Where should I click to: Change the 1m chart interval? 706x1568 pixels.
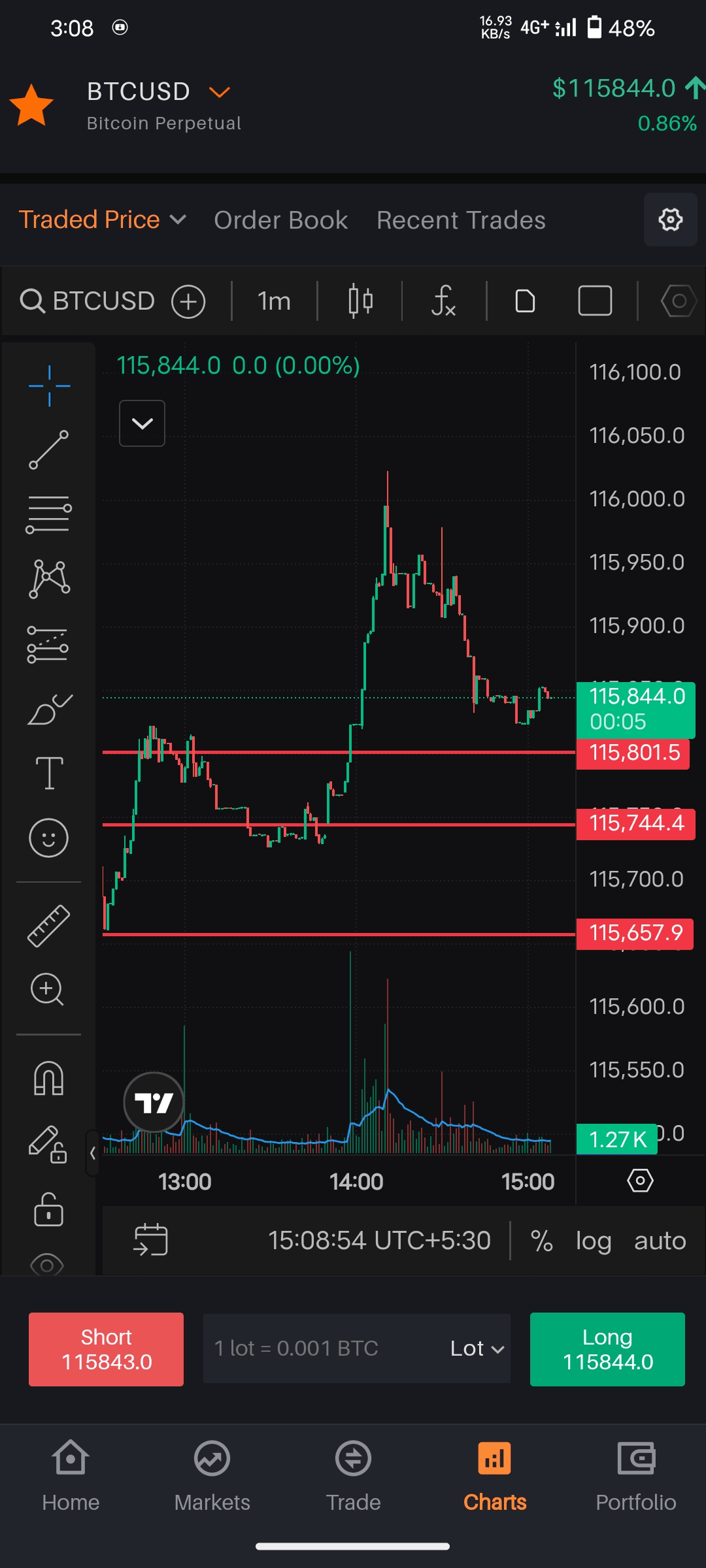point(274,301)
